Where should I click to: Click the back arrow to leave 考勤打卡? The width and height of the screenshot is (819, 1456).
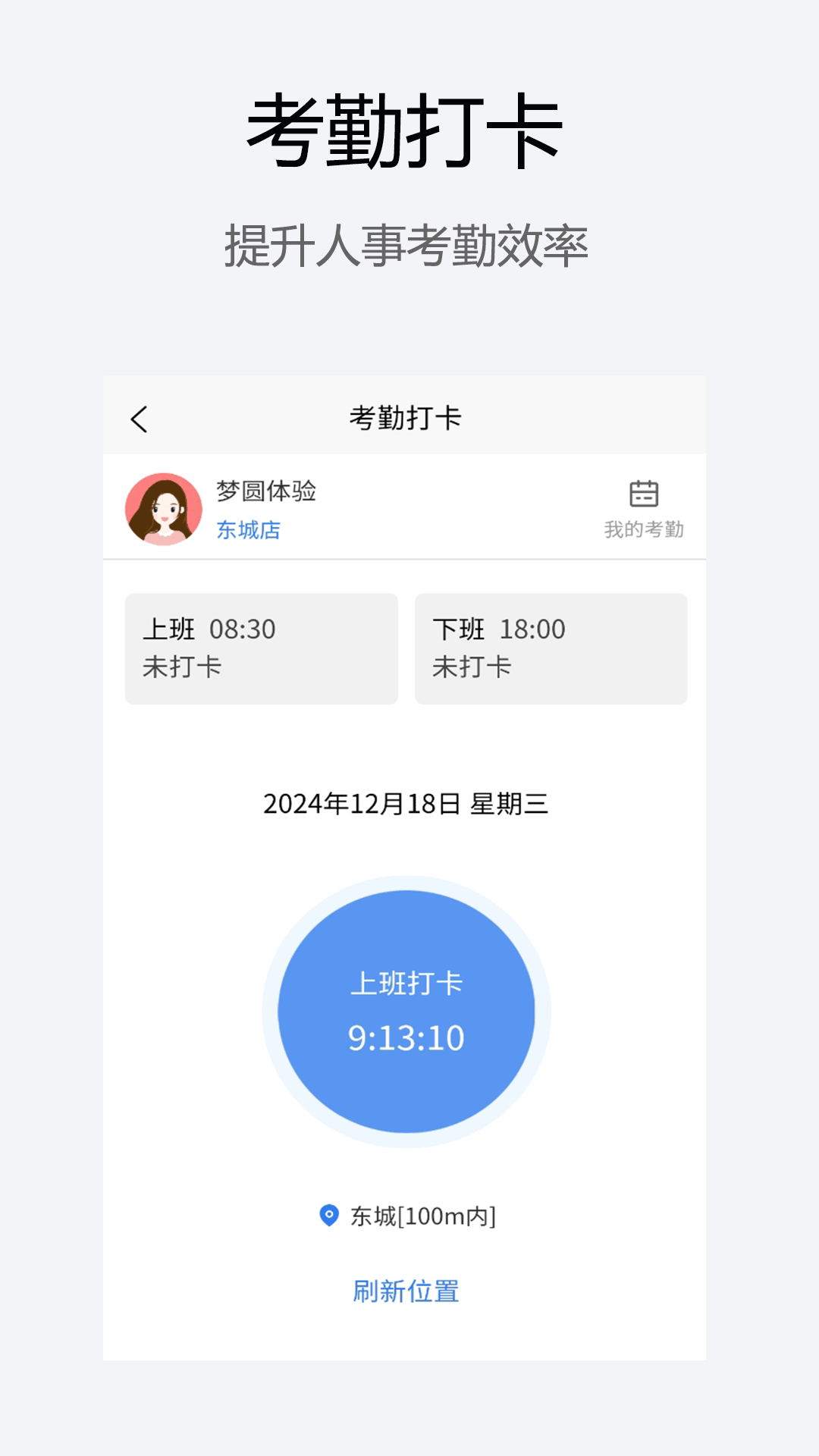click(139, 418)
